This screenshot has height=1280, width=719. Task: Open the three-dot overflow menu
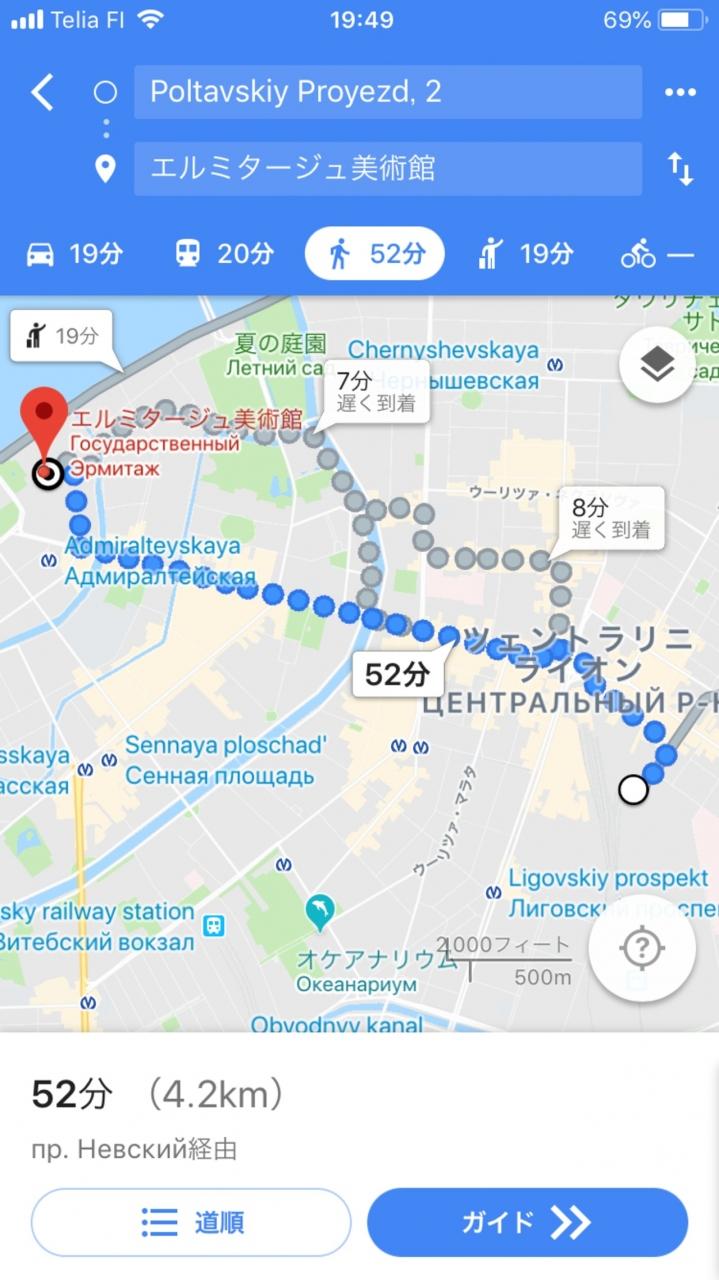coord(680,92)
